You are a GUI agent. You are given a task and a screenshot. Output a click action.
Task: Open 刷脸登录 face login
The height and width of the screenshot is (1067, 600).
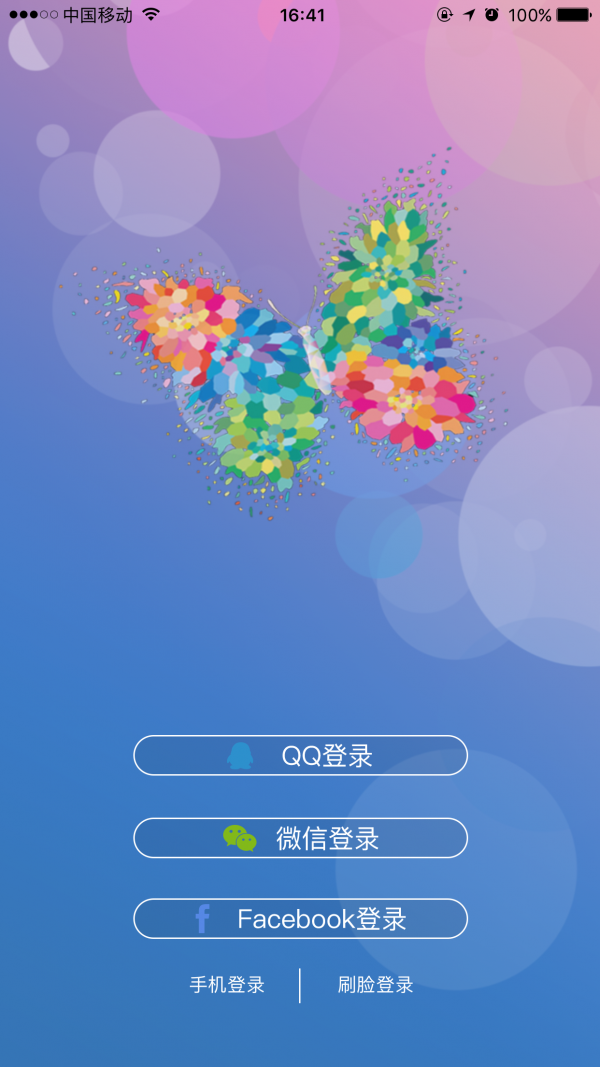(x=375, y=985)
